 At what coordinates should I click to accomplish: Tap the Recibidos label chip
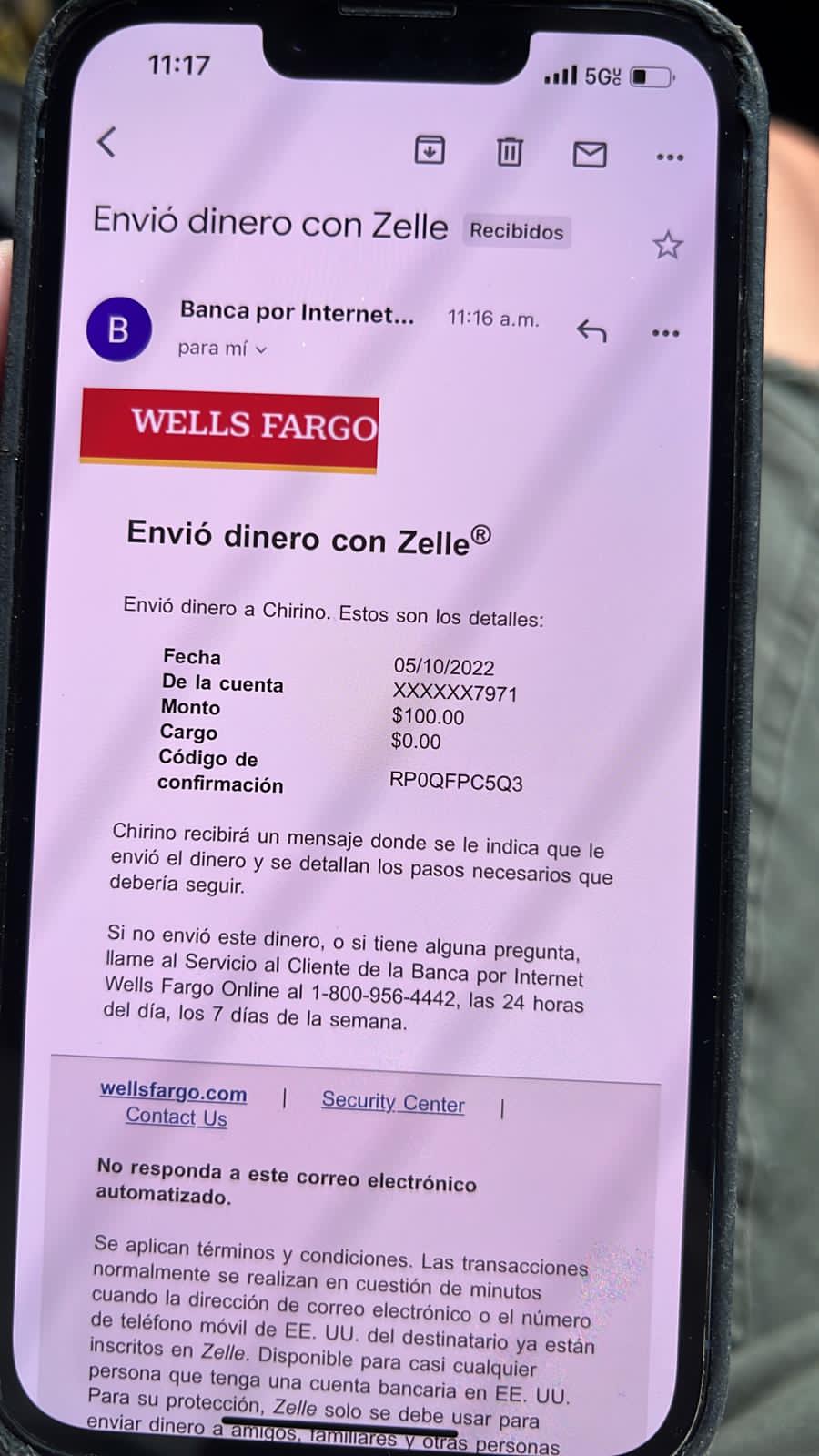tap(517, 231)
